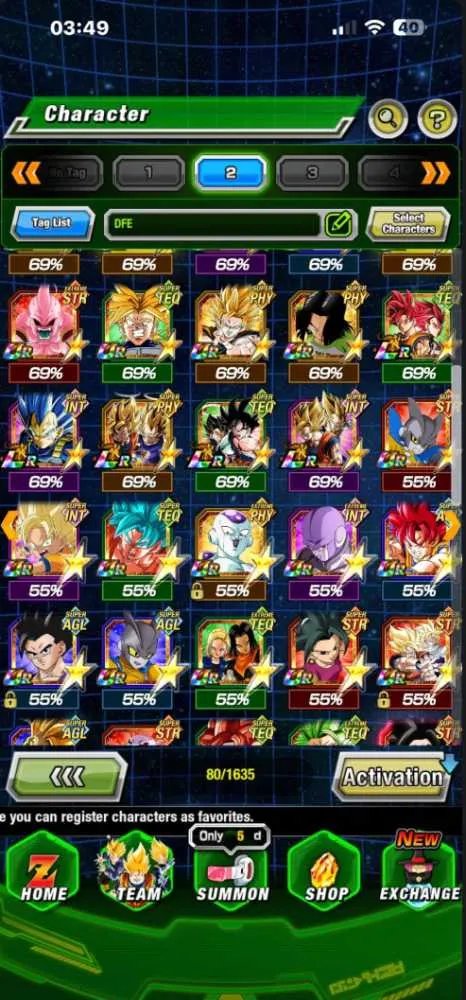Switch to tag tab 1
This screenshot has width=466, height=1000.
[x=148, y=173]
